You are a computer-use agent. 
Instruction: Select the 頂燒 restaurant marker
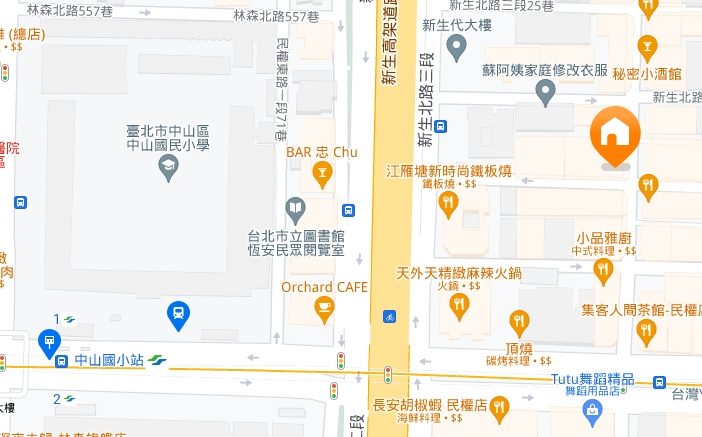(x=518, y=322)
